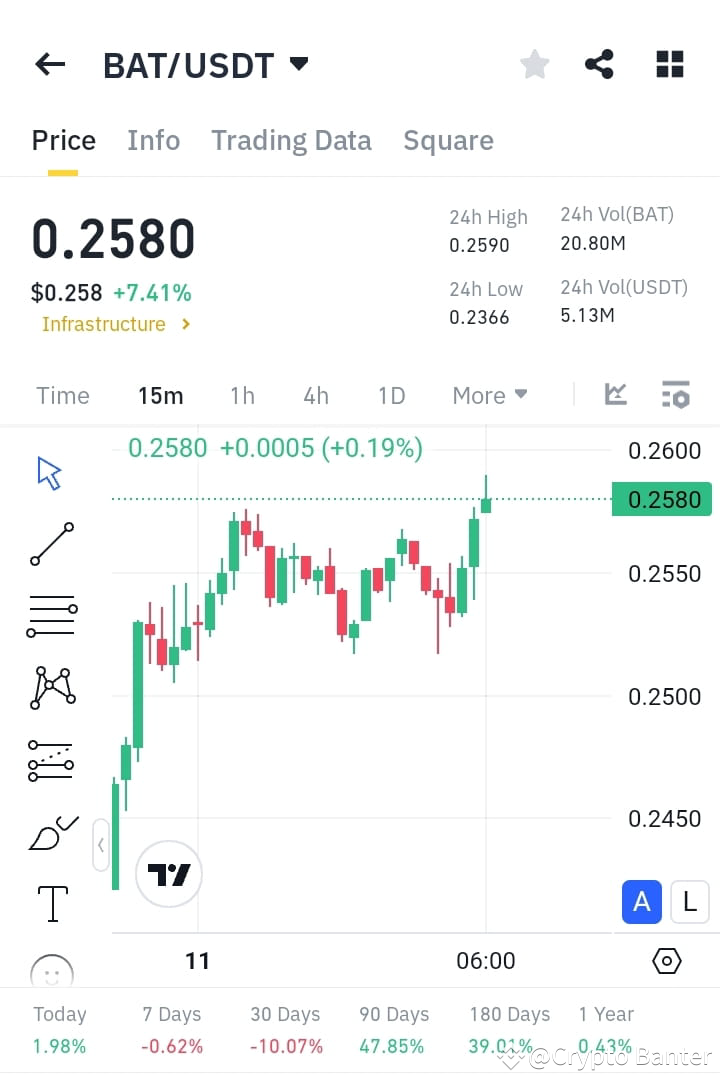Screen dimensions: 720x1079
Task: Tap the share icon
Action: (x=599, y=63)
